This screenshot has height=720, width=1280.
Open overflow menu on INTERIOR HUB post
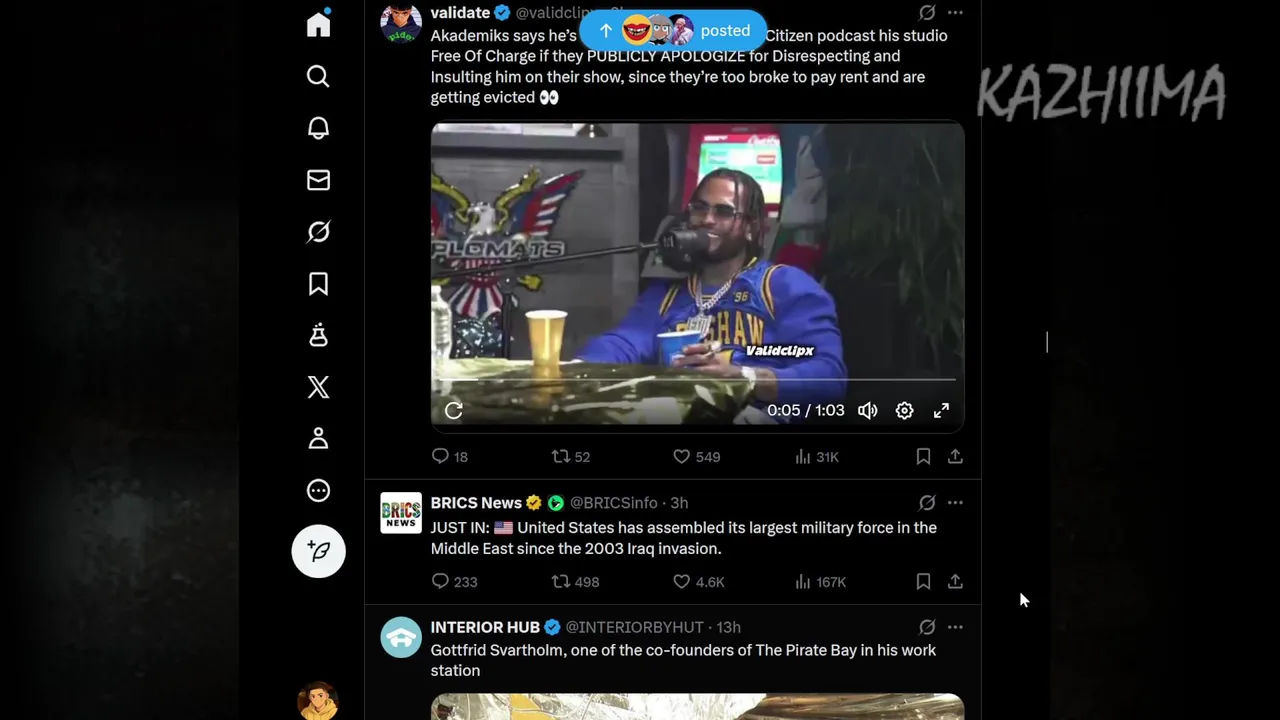[955, 627]
